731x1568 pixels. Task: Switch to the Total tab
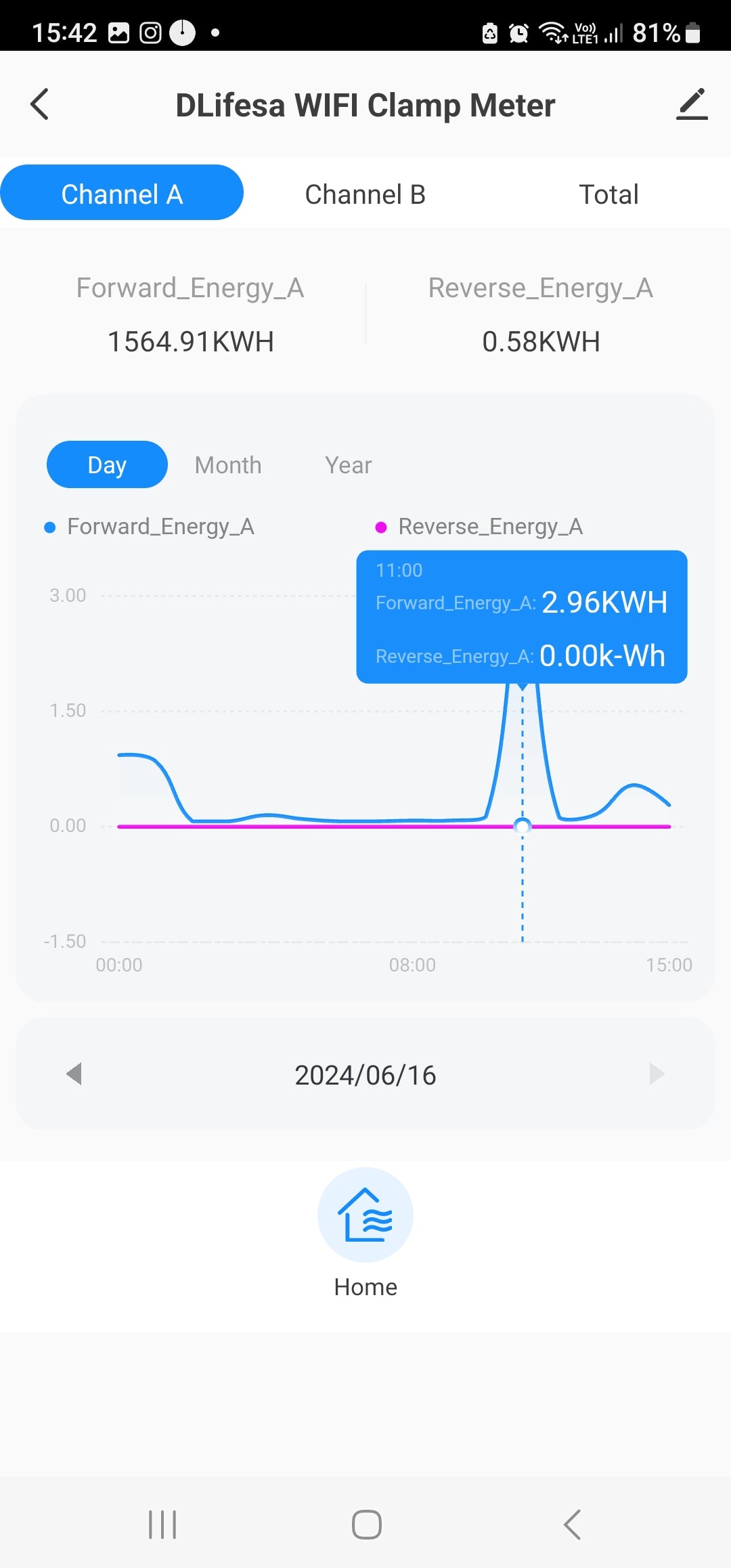click(x=608, y=194)
